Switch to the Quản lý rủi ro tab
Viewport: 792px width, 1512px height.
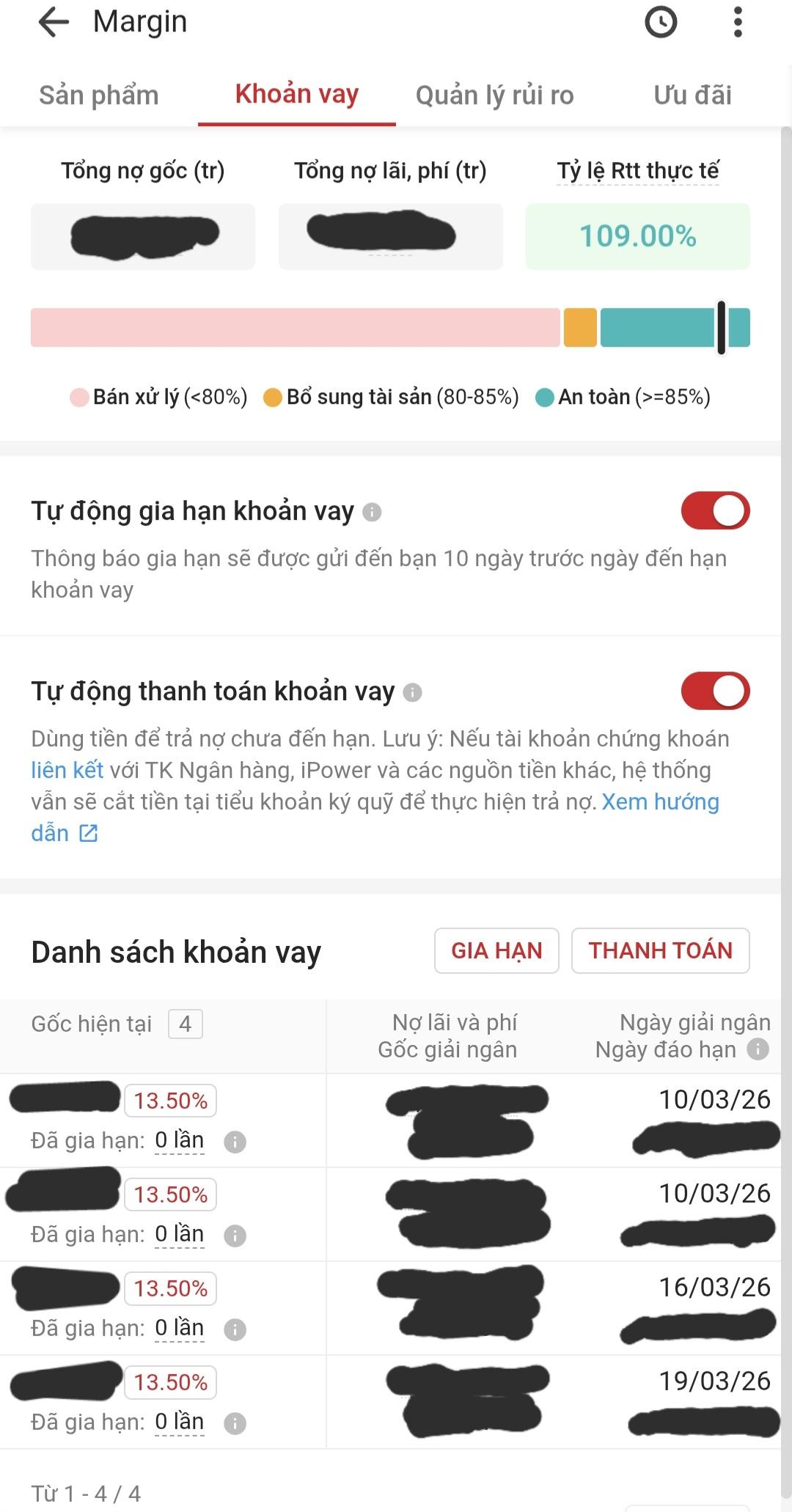click(494, 95)
